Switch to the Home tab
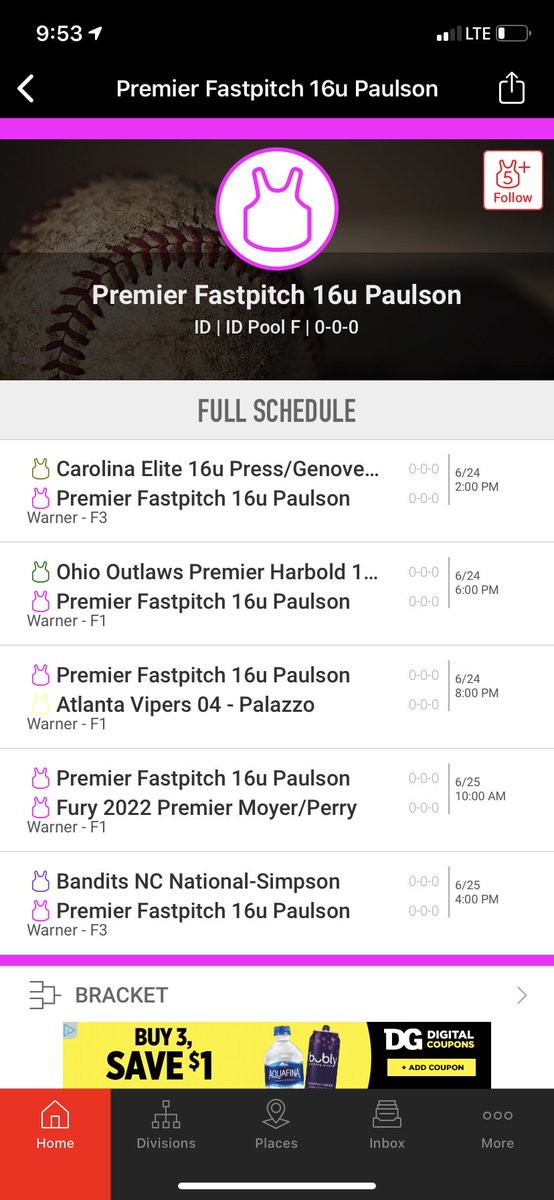The width and height of the screenshot is (554, 1200). (x=55, y=1126)
